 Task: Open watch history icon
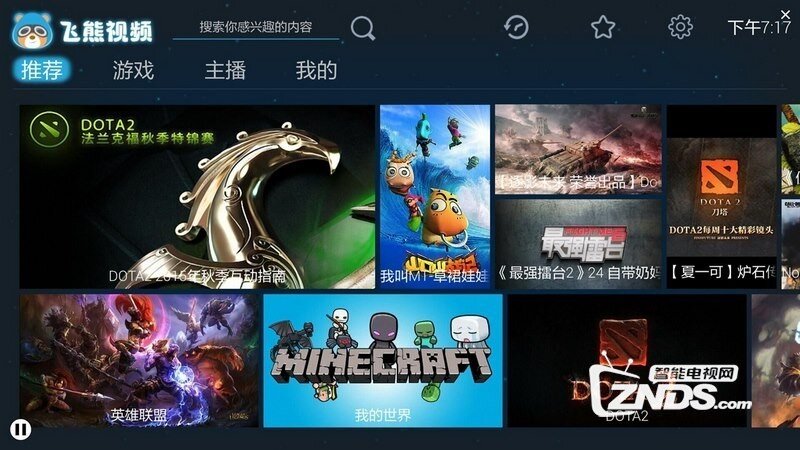(x=516, y=27)
